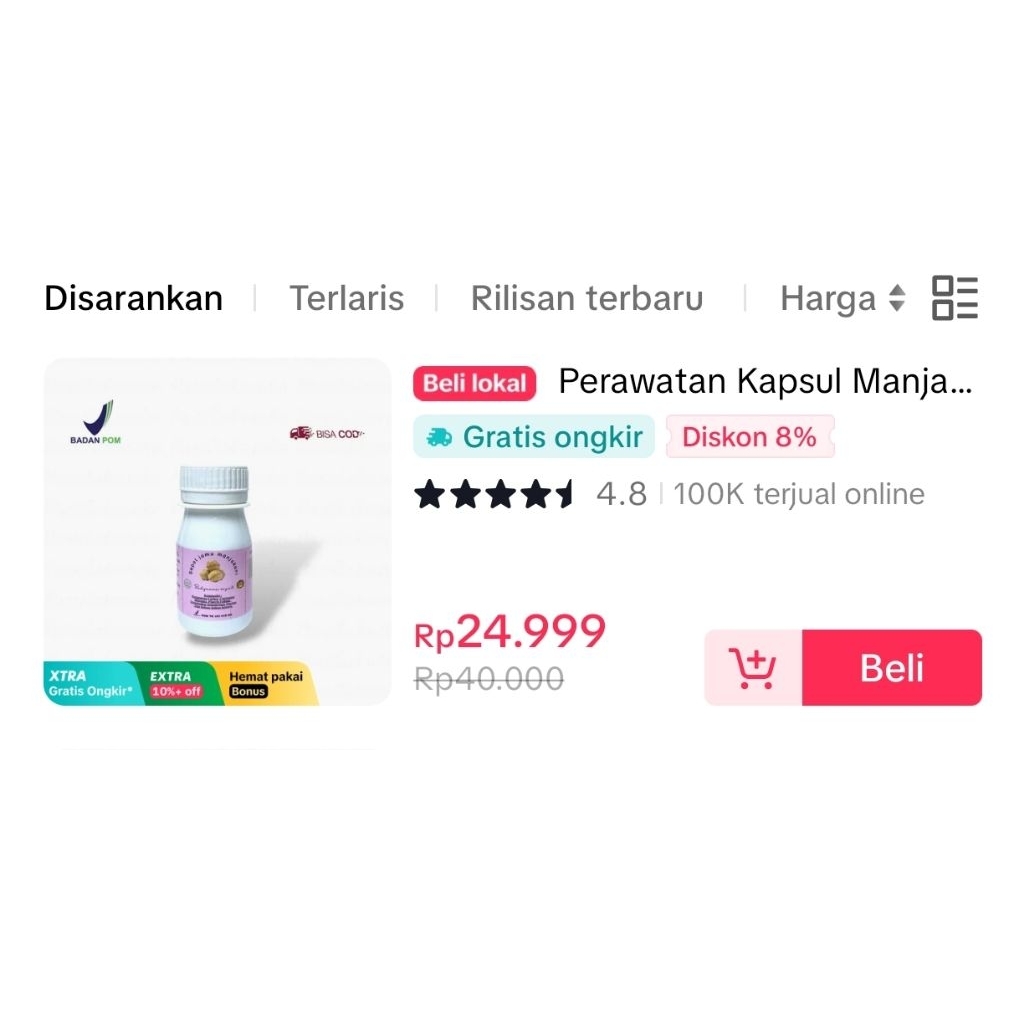Select the Rilisan terbaru tab
The height and width of the screenshot is (1024, 1024).
[x=587, y=298]
